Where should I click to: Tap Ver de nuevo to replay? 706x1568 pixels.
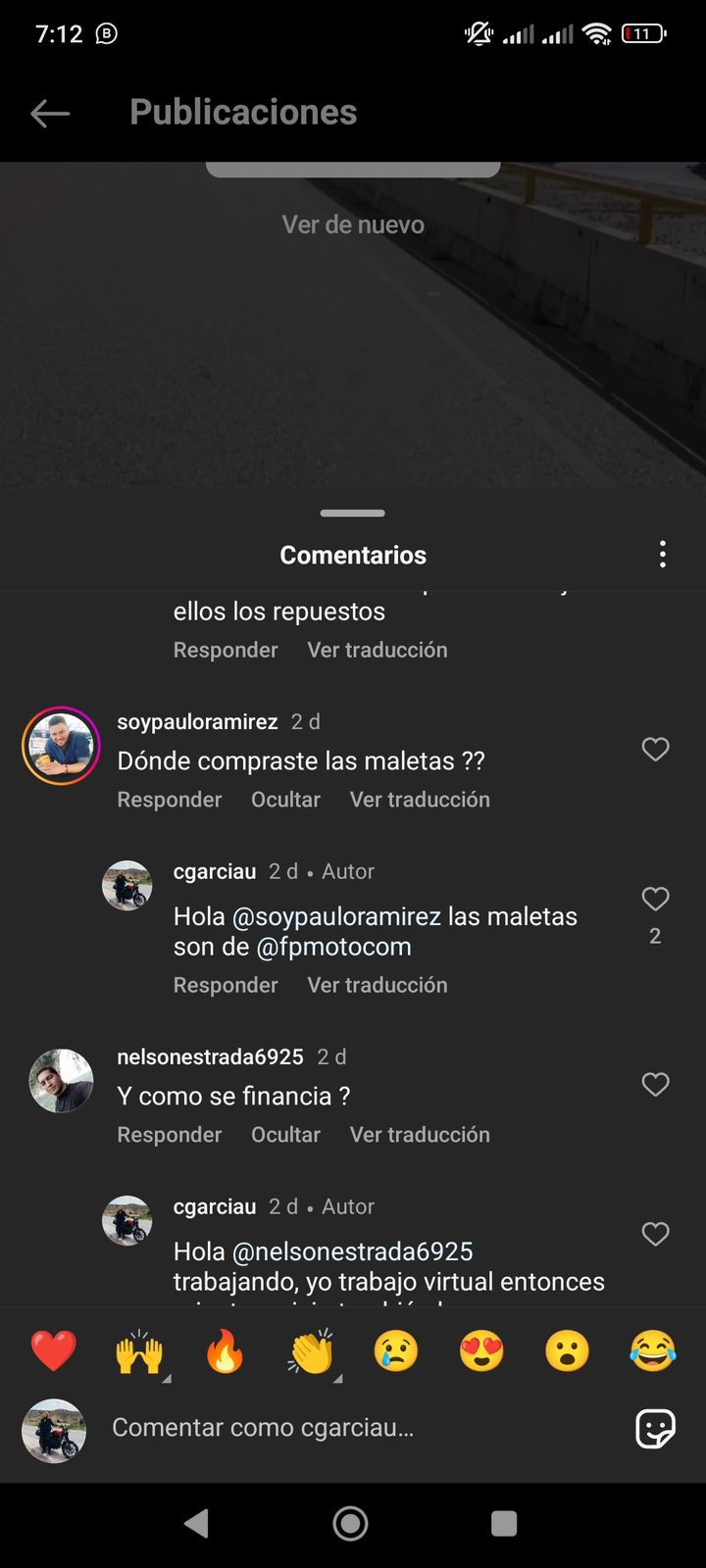(353, 224)
